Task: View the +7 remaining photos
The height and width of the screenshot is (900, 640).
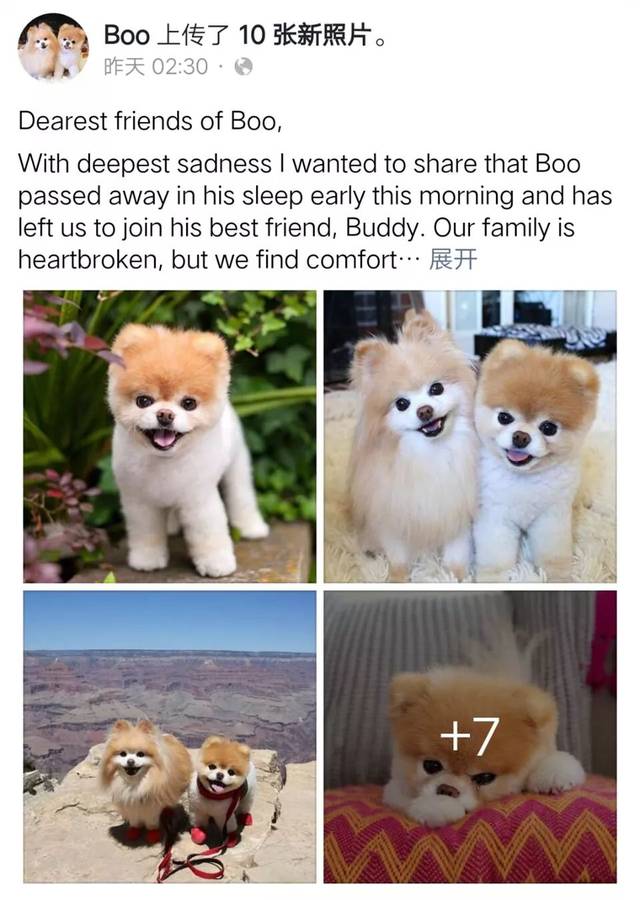Action: [x=469, y=736]
